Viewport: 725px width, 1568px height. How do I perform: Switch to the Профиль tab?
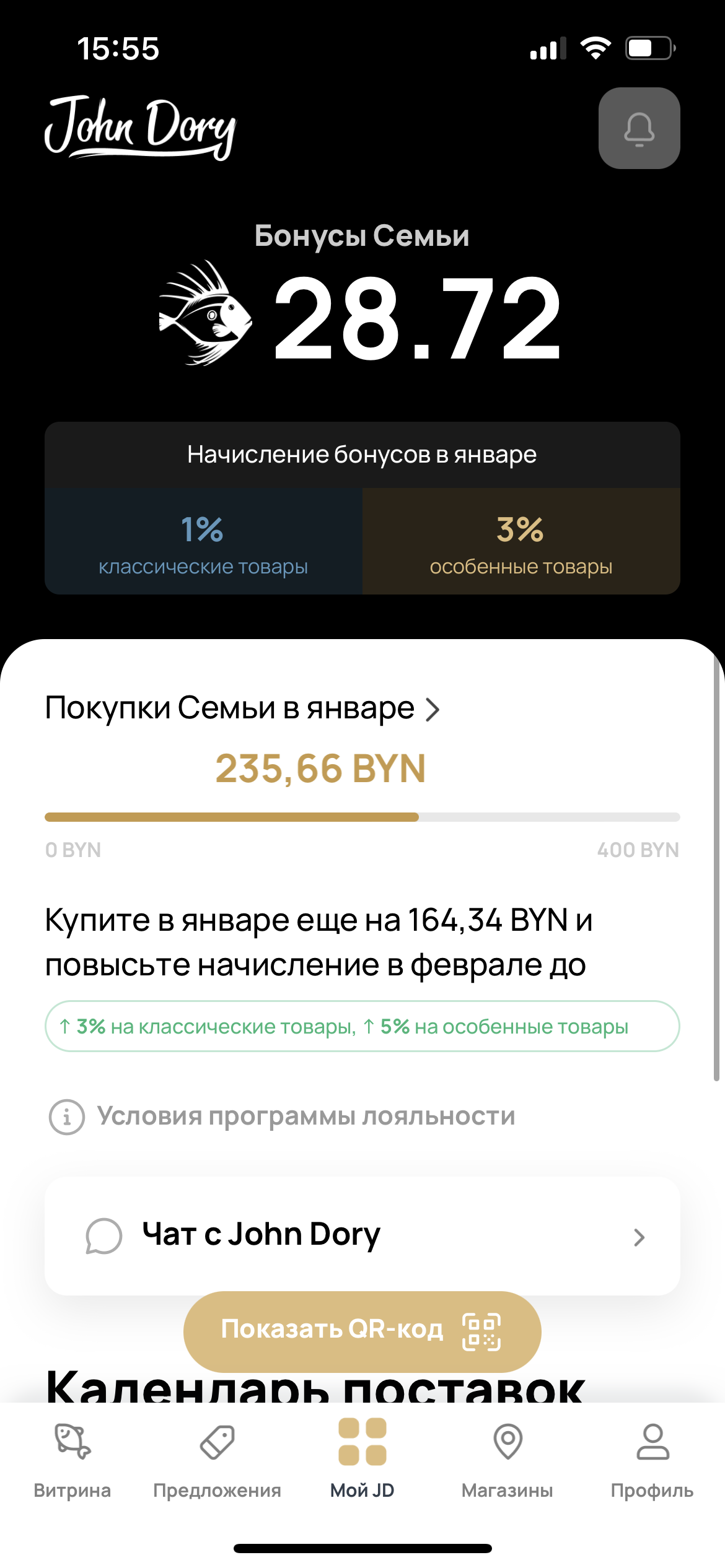[652, 1460]
